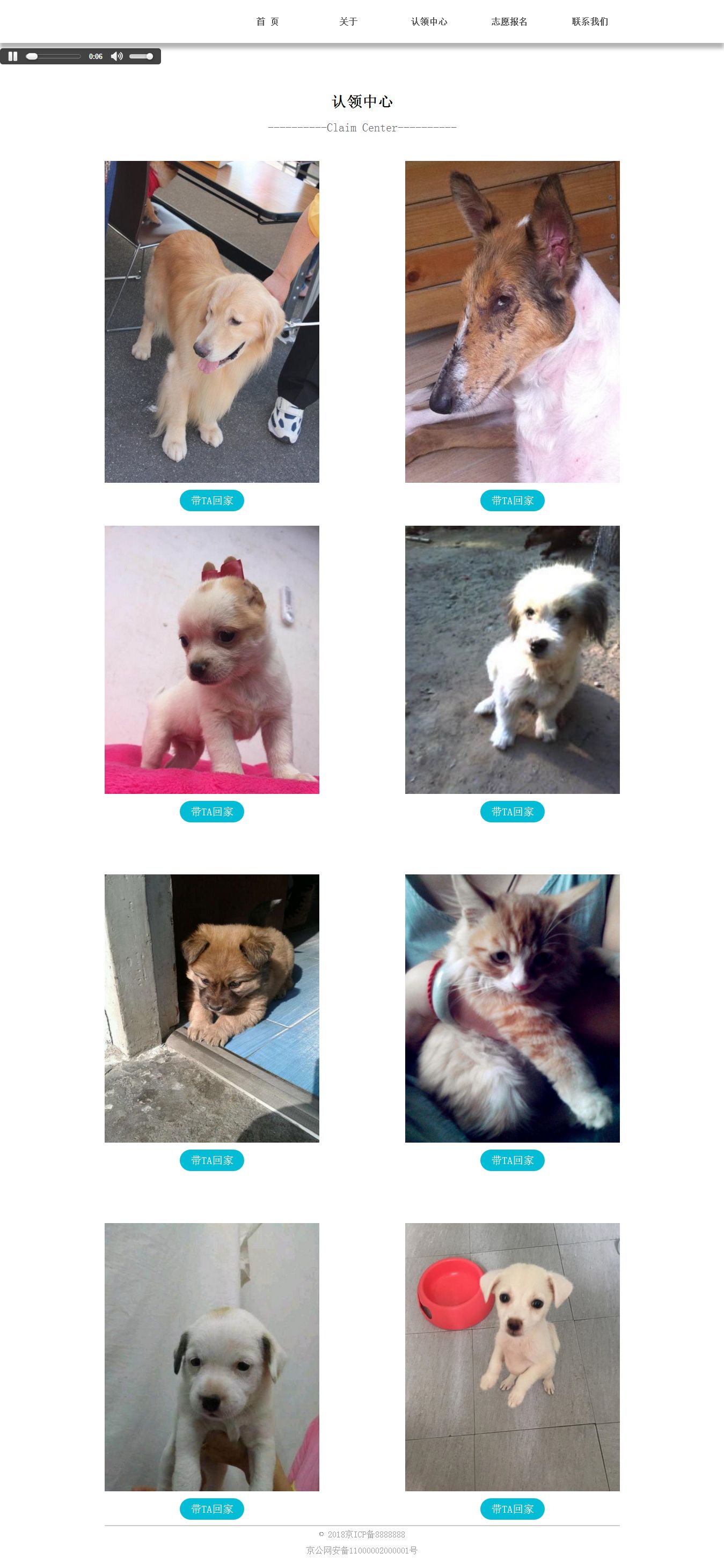Open the 首页 navigation link
Screen dimensions: 724x1568
coord(267,22)
